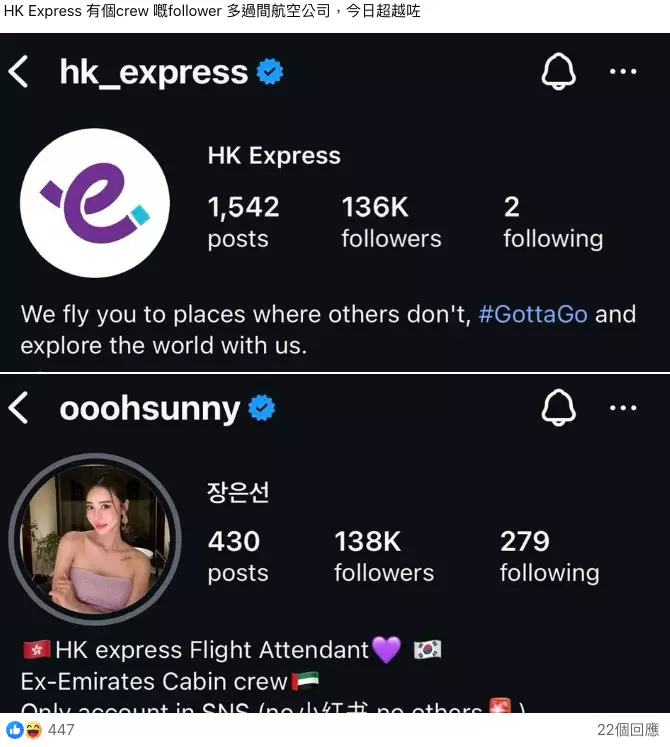Open the post's Instagram comparison image

335,370
